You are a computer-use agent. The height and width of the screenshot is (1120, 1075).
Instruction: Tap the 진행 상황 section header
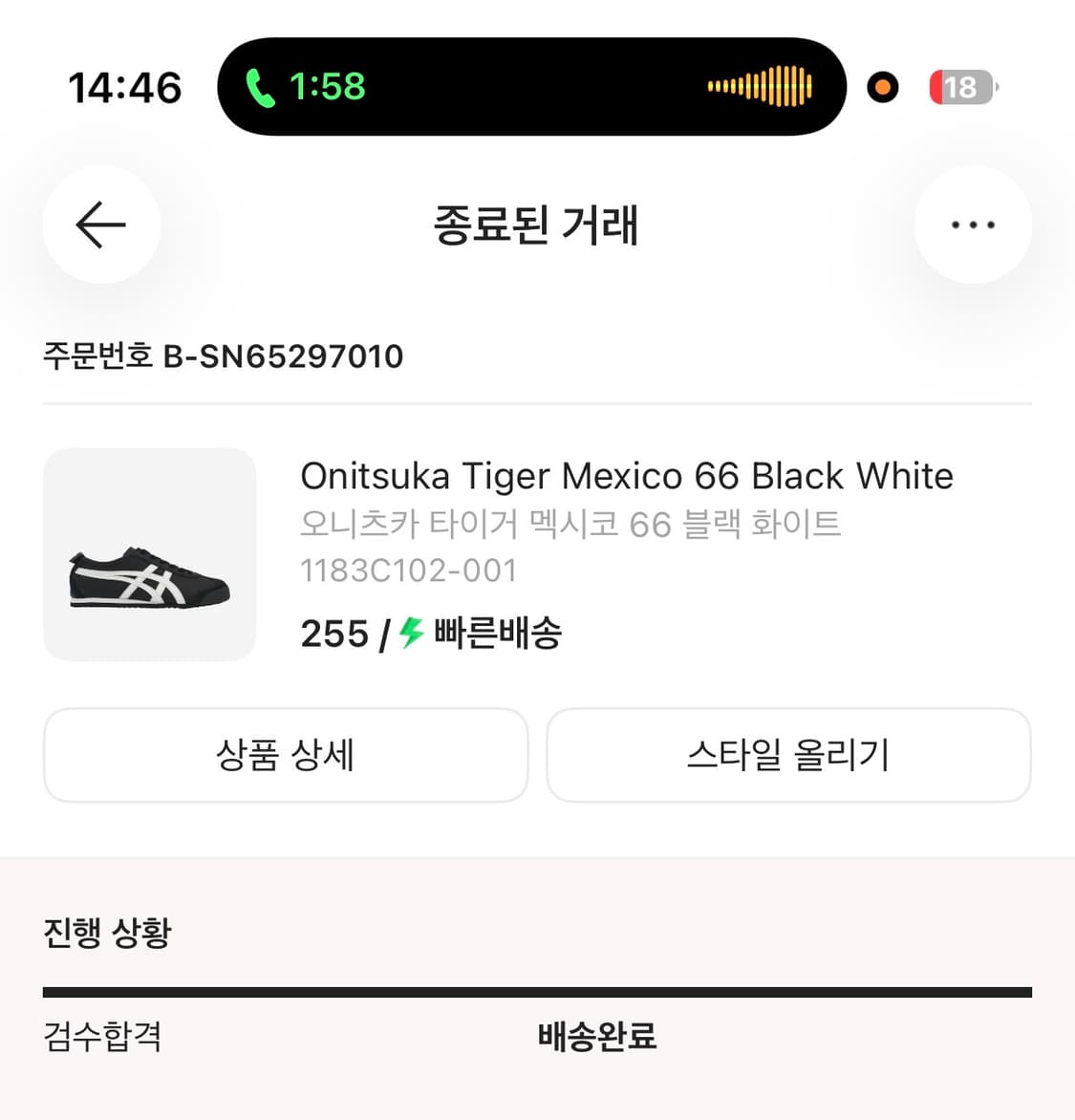point(107,934)
